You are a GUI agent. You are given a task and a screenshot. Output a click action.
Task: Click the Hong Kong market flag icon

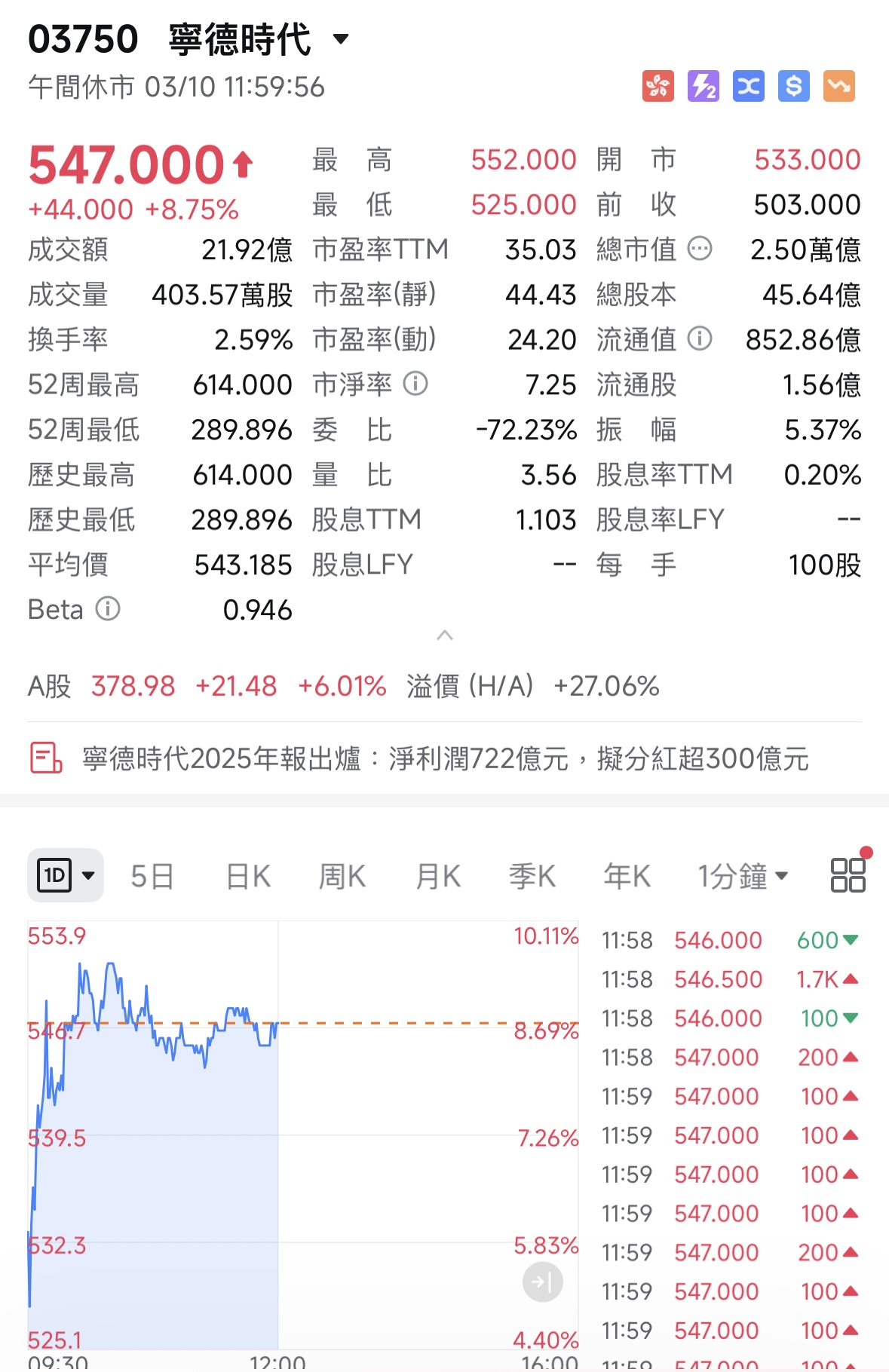[657, 86]
